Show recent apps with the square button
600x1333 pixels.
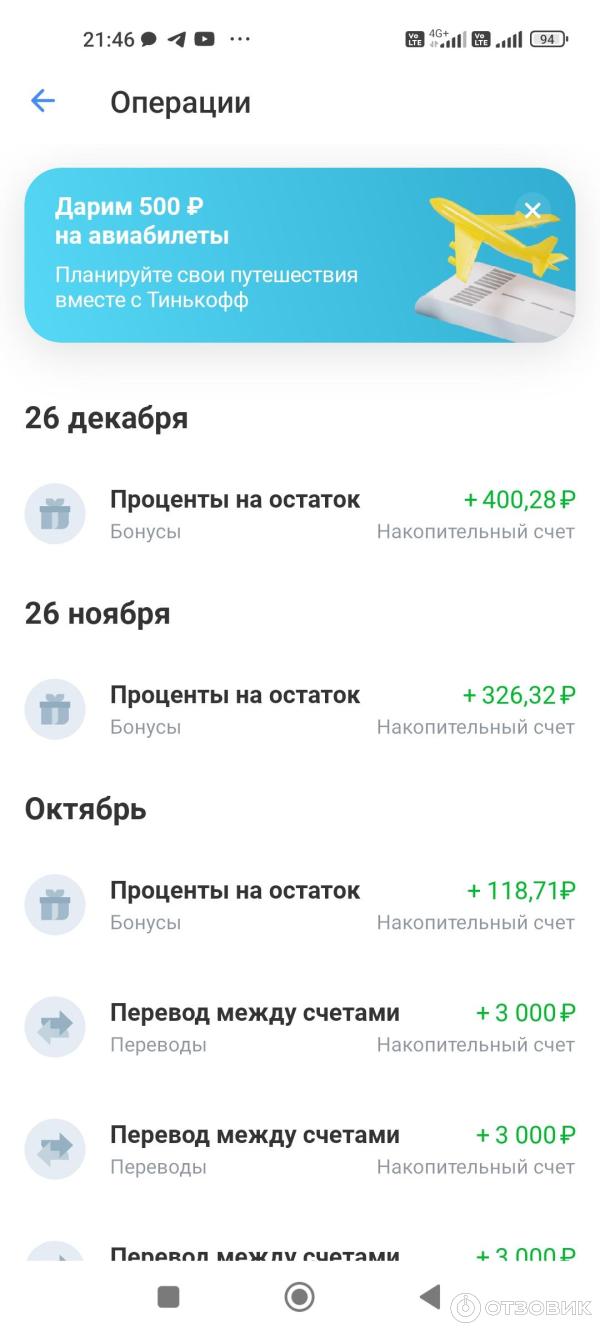[168, 1297]
